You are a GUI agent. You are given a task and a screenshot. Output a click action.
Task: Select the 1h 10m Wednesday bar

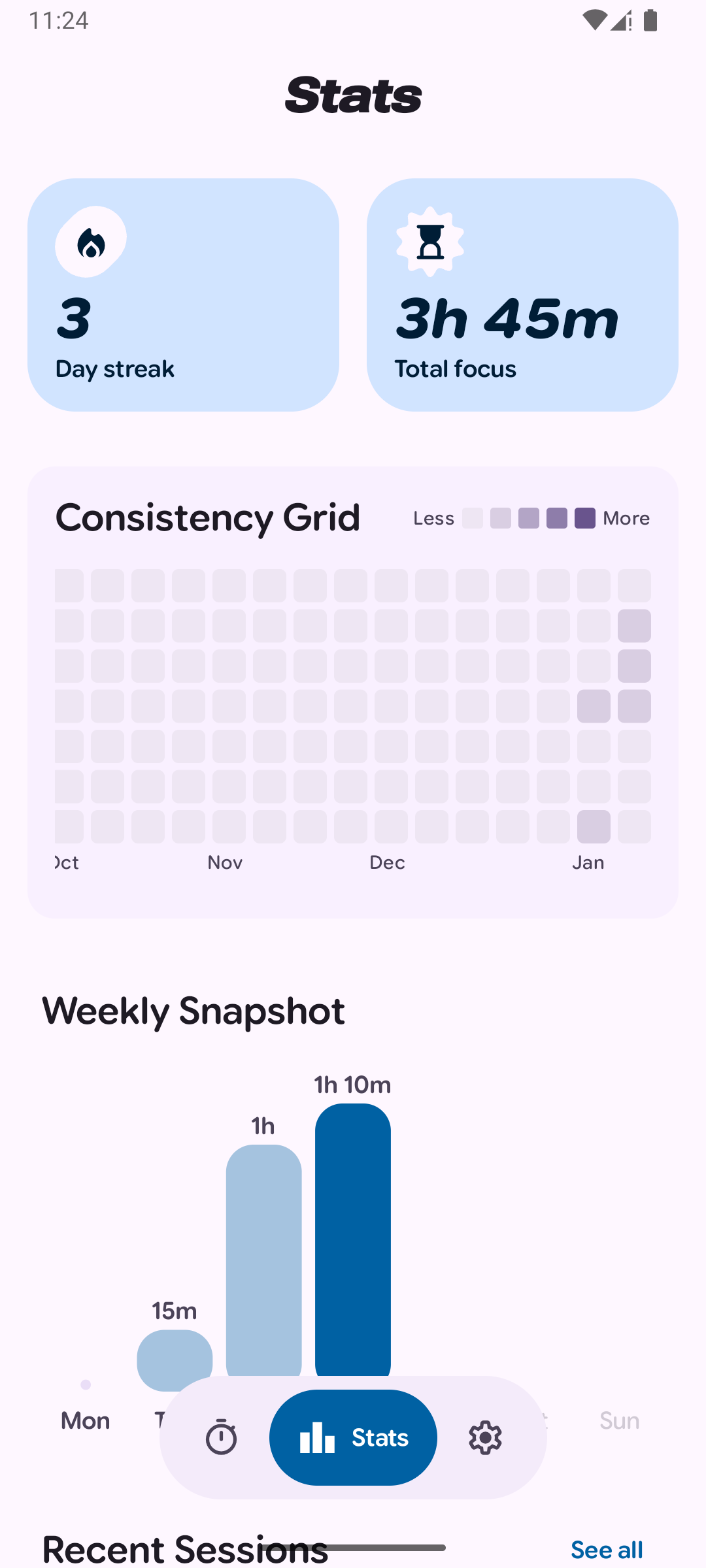tap(352, 1241)
